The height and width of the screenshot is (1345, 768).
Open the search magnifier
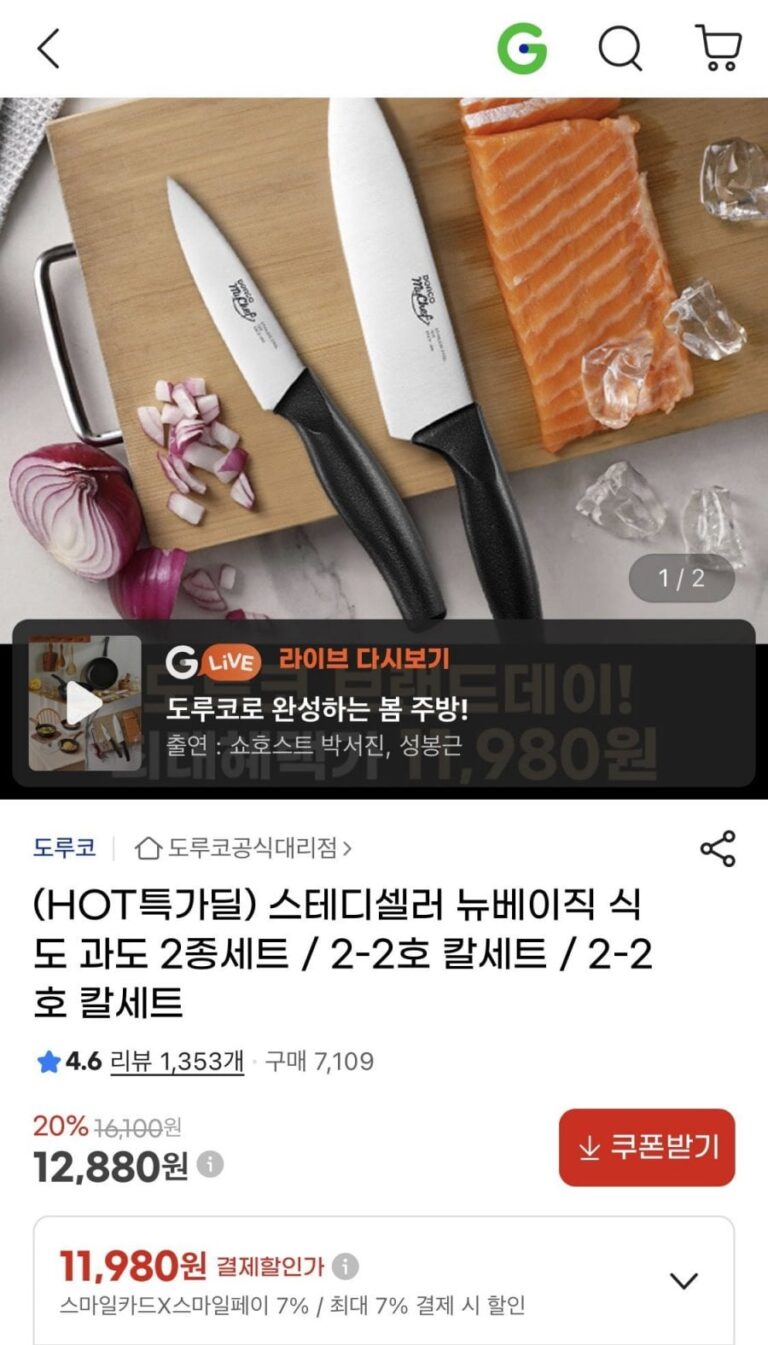(620, 48)
